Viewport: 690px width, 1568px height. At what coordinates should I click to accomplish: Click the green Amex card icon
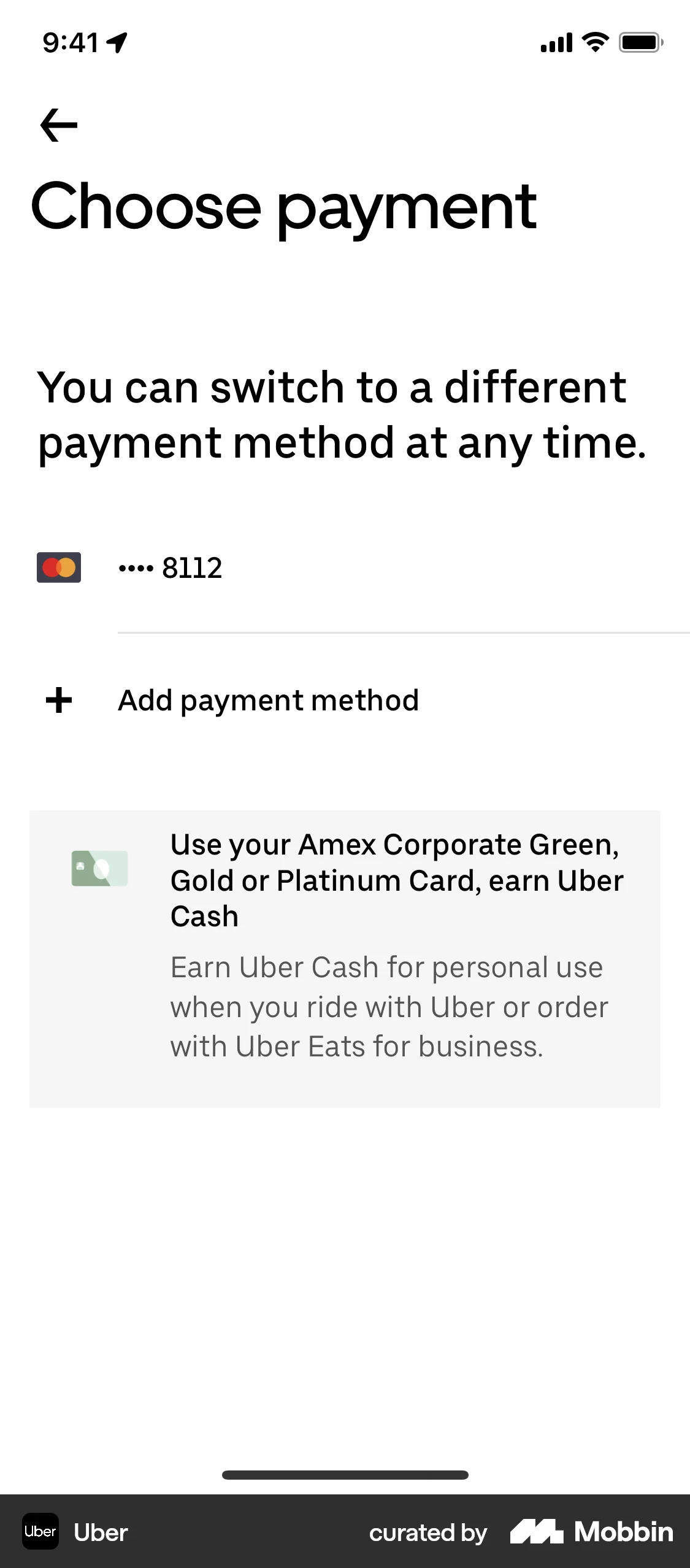(100, 867)
